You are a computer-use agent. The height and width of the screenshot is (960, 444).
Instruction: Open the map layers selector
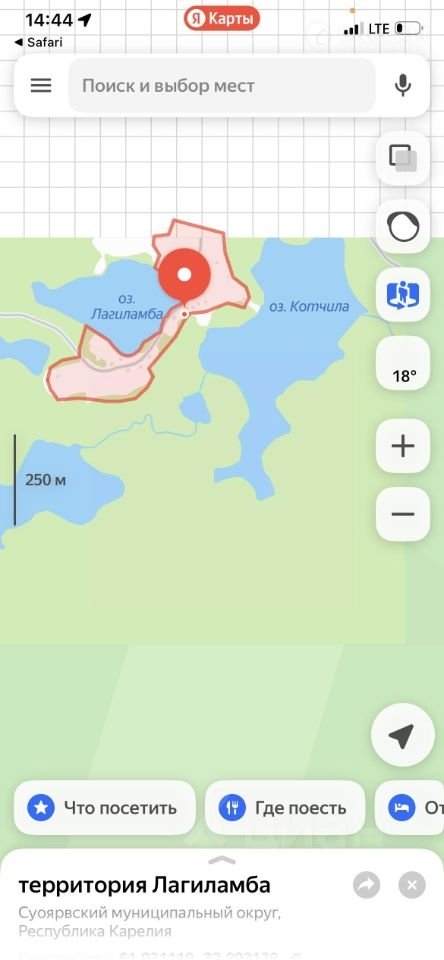pyautogui.click(x=402, y=158)
